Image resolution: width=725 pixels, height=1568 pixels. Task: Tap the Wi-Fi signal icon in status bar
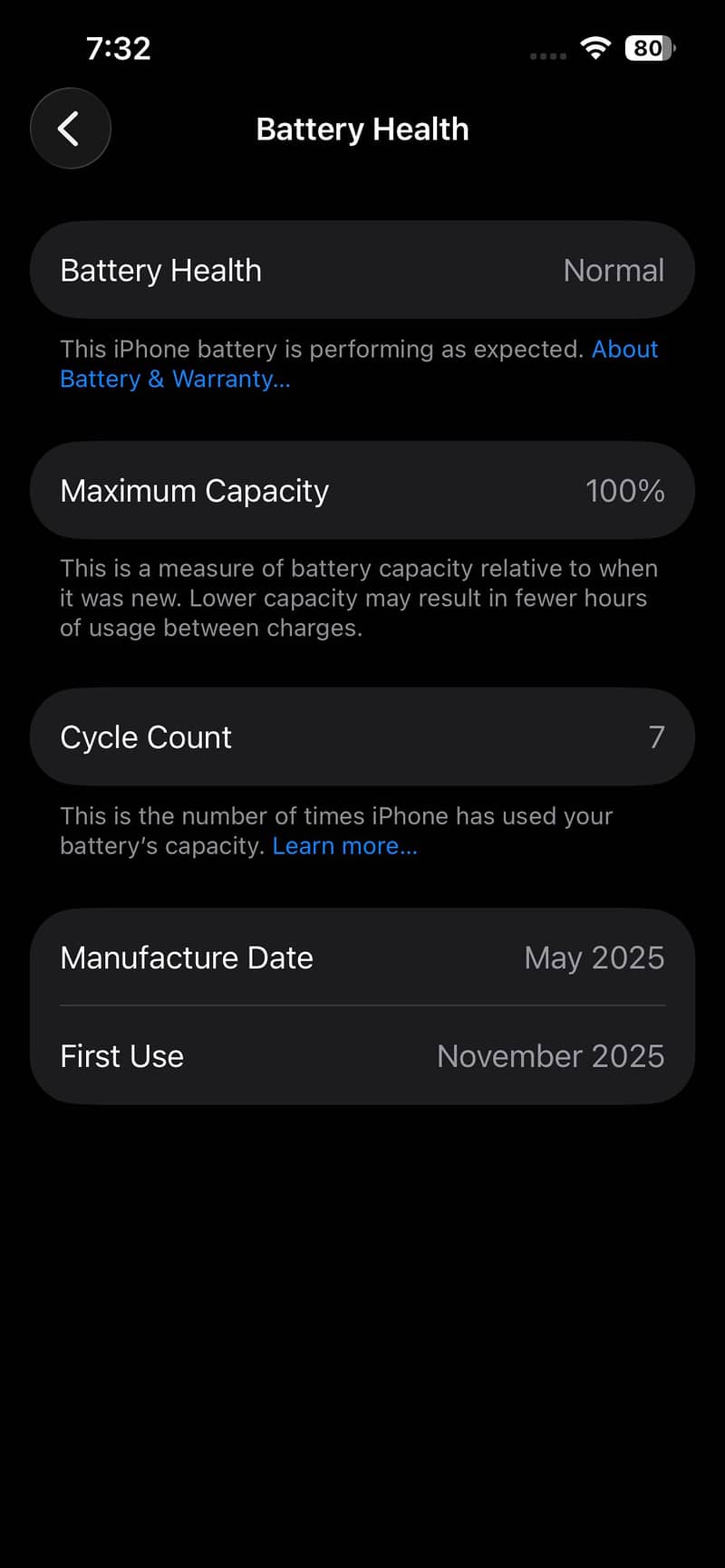click(594, 48)
